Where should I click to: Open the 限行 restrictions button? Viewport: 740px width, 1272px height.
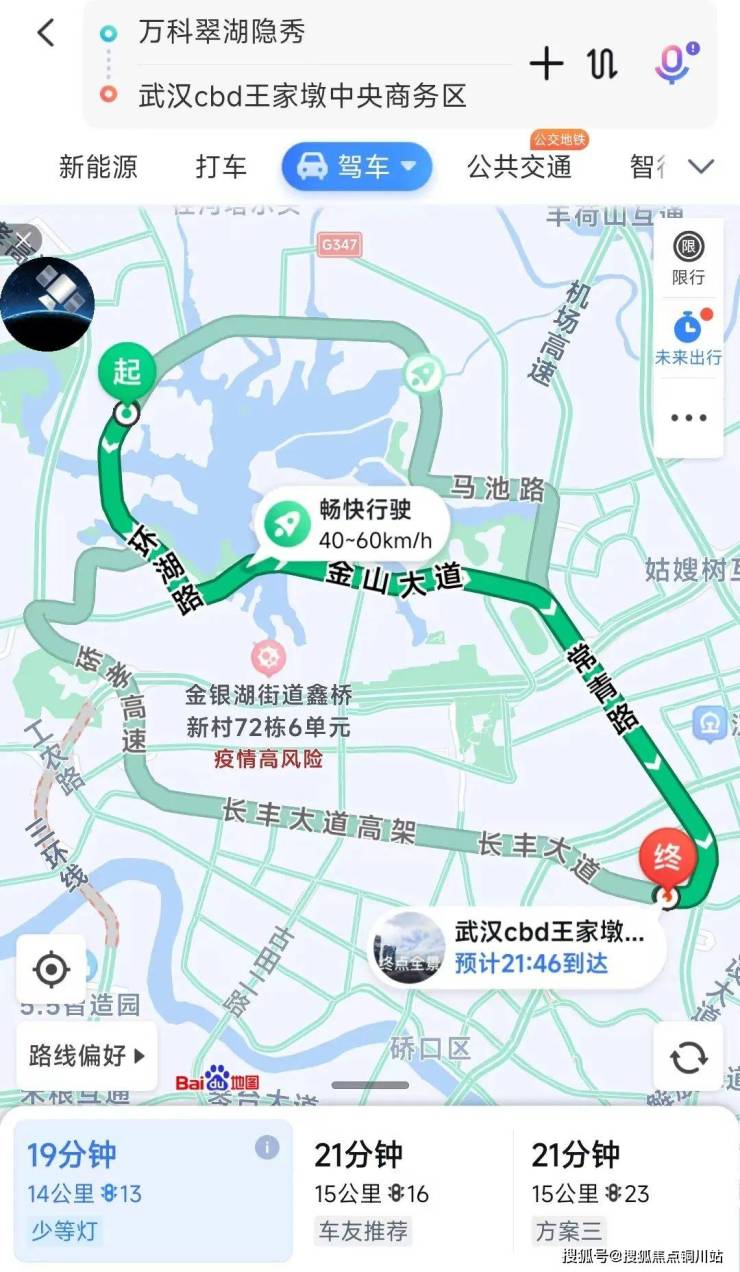pos(688,258)
